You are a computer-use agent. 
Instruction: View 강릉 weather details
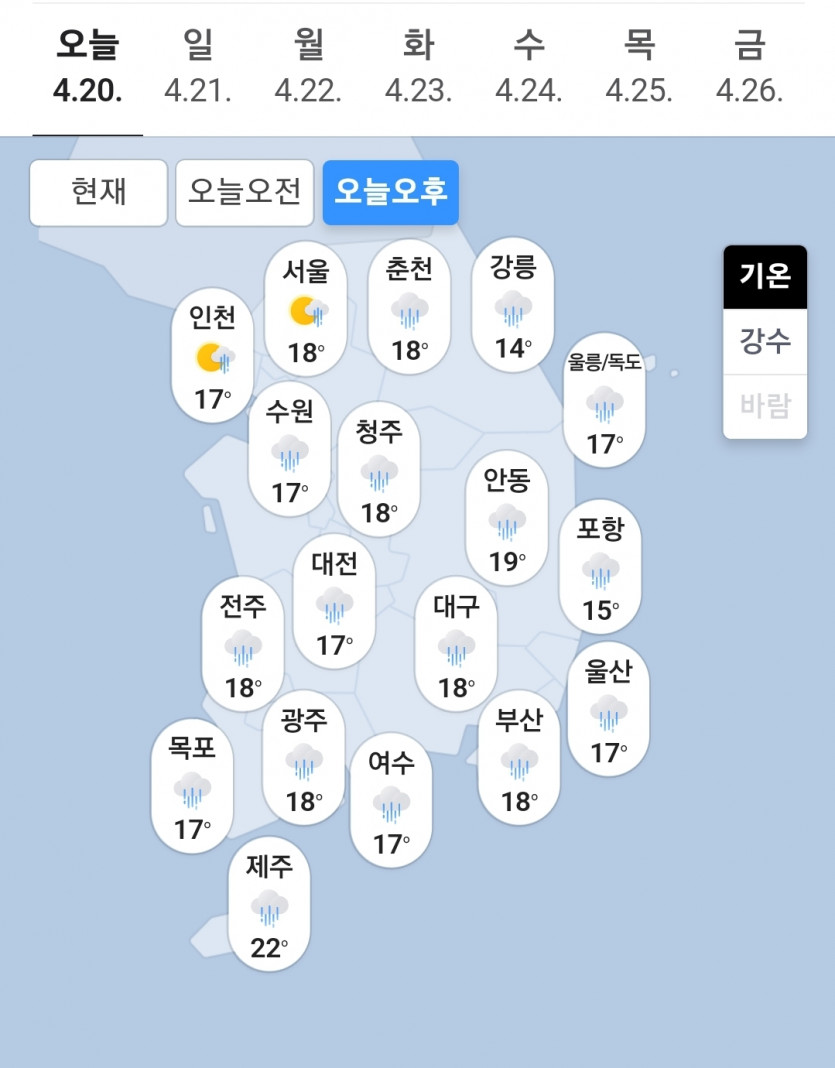(x=513, y=306)
